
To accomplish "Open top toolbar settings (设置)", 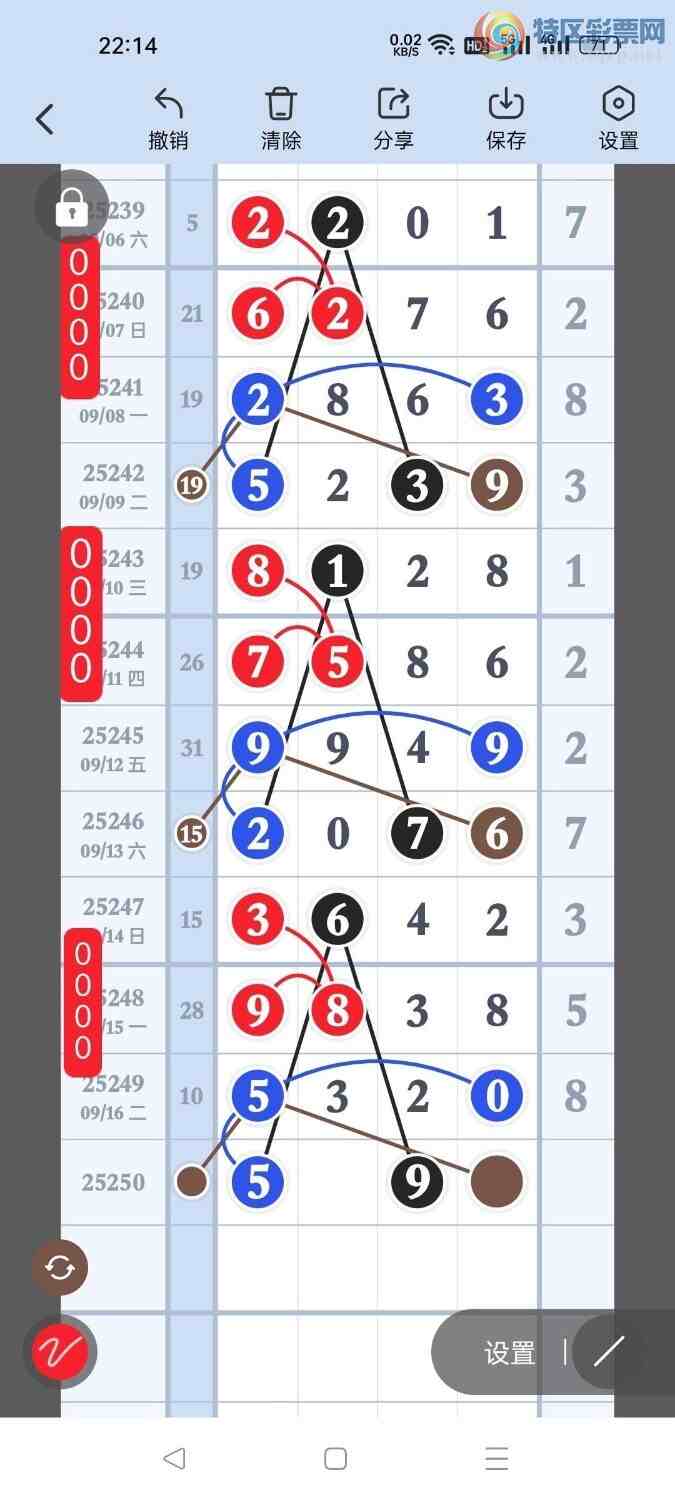I will pyautogui.click(x=618, y=119).
